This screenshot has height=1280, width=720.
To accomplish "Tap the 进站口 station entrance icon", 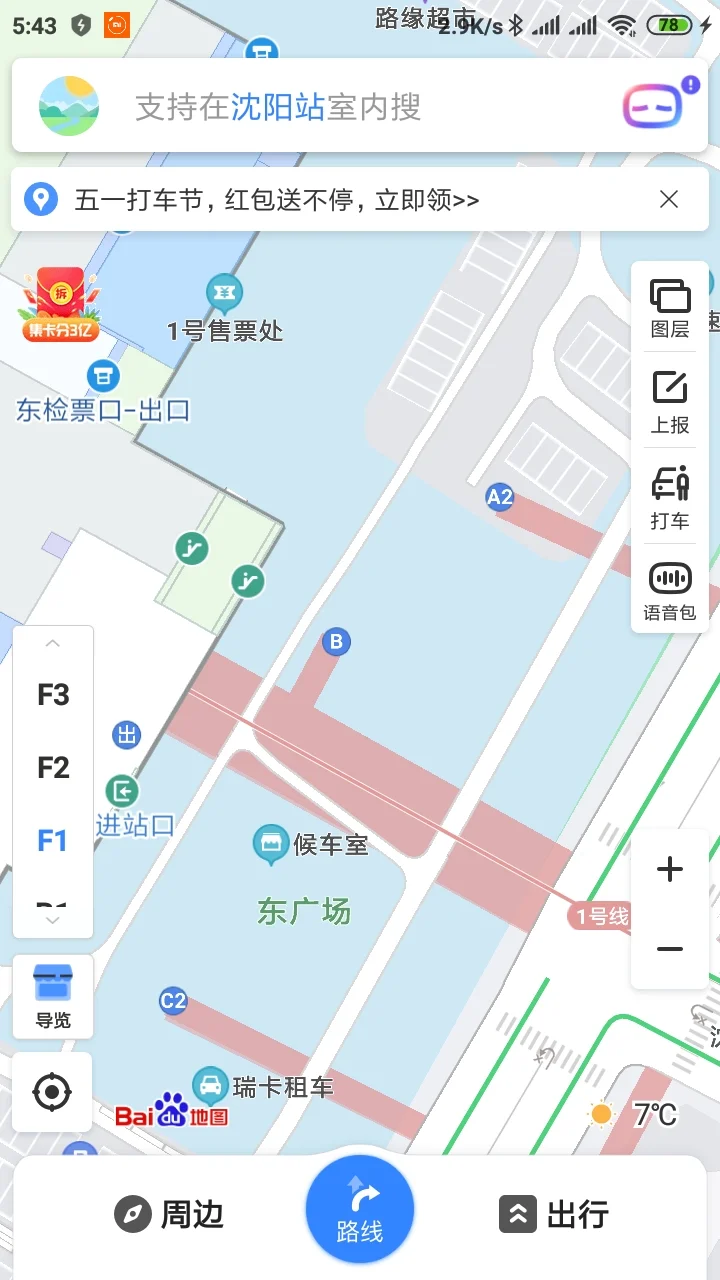I will [x=122, y=792].
